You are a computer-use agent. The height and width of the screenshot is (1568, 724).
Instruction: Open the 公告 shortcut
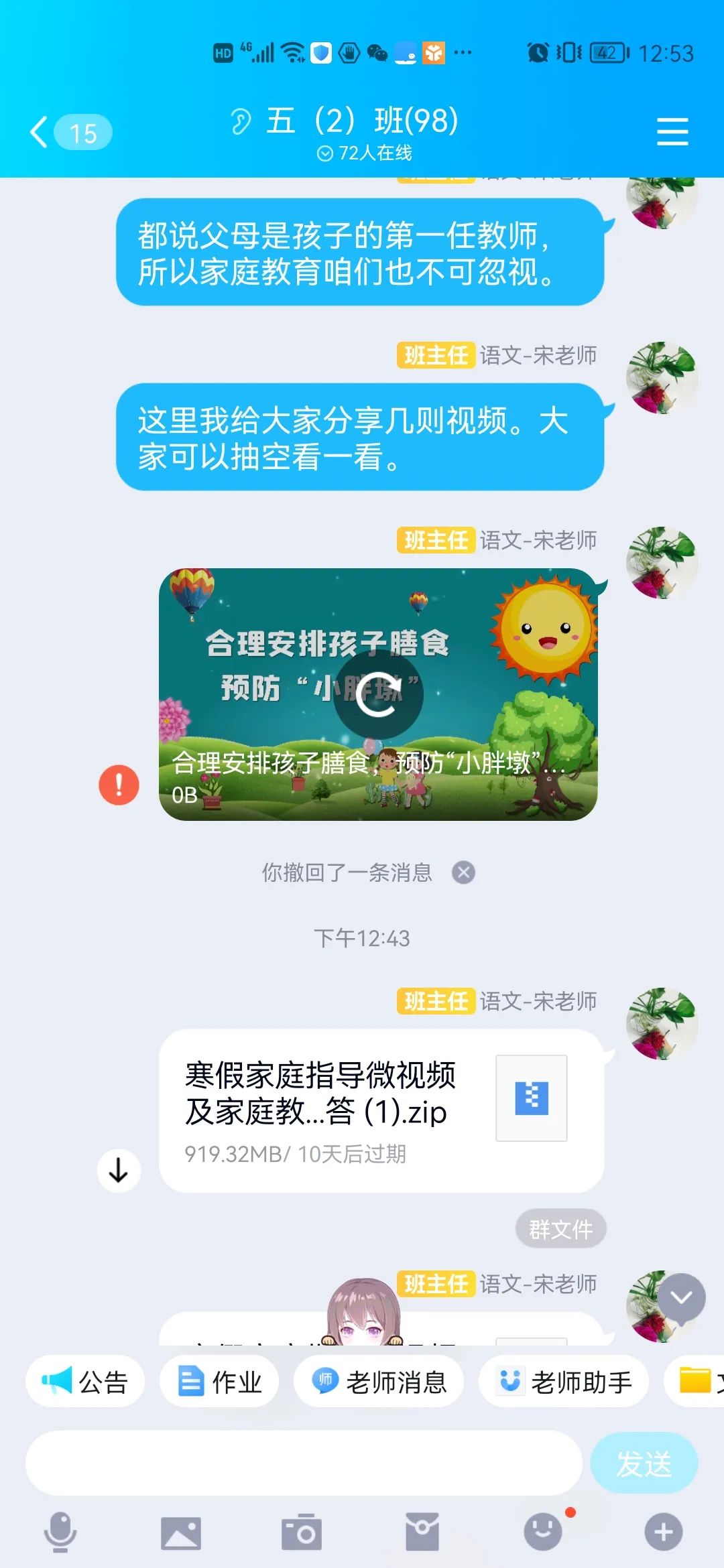(x=85, y=1382)
